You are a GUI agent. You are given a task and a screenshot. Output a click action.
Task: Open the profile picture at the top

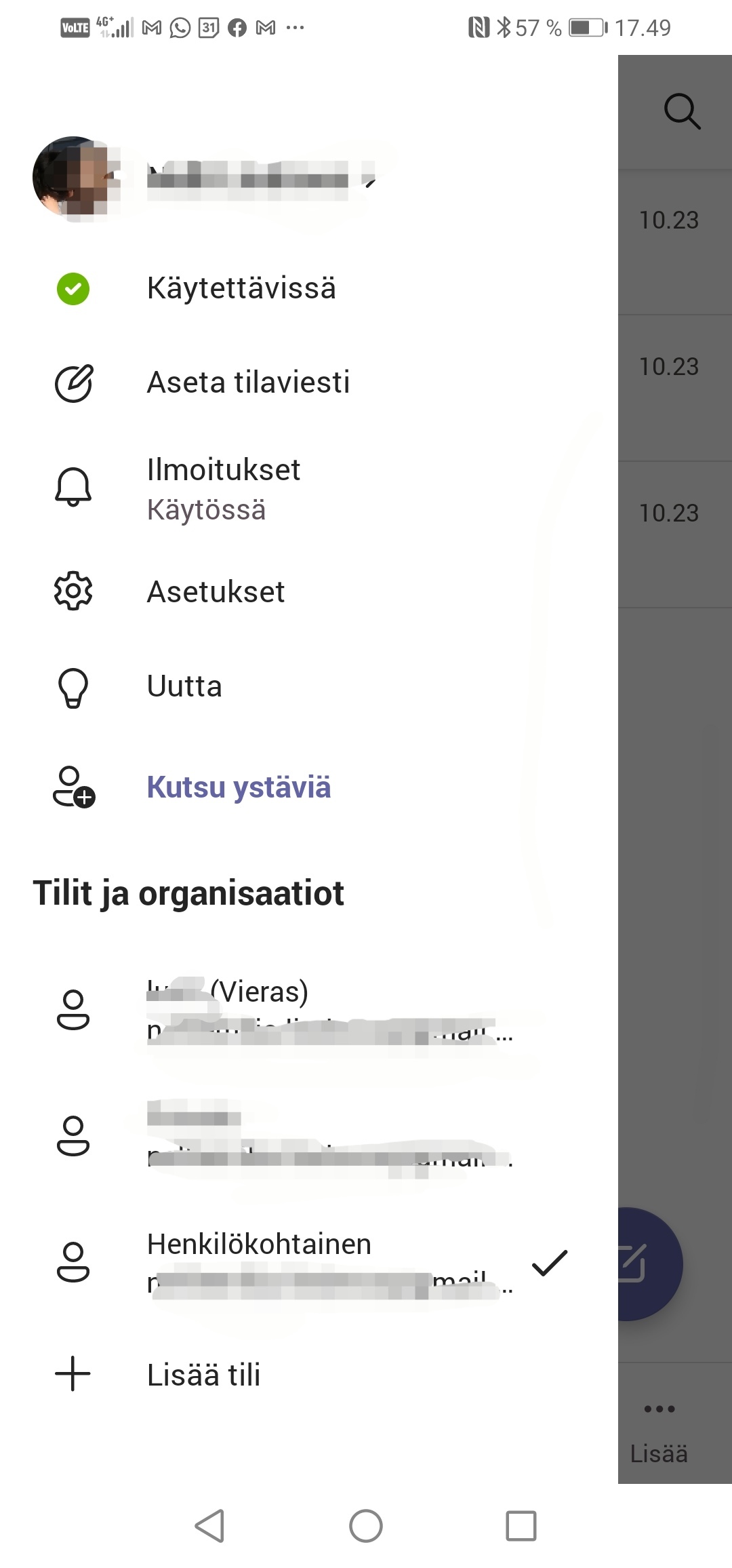point(72,178)
